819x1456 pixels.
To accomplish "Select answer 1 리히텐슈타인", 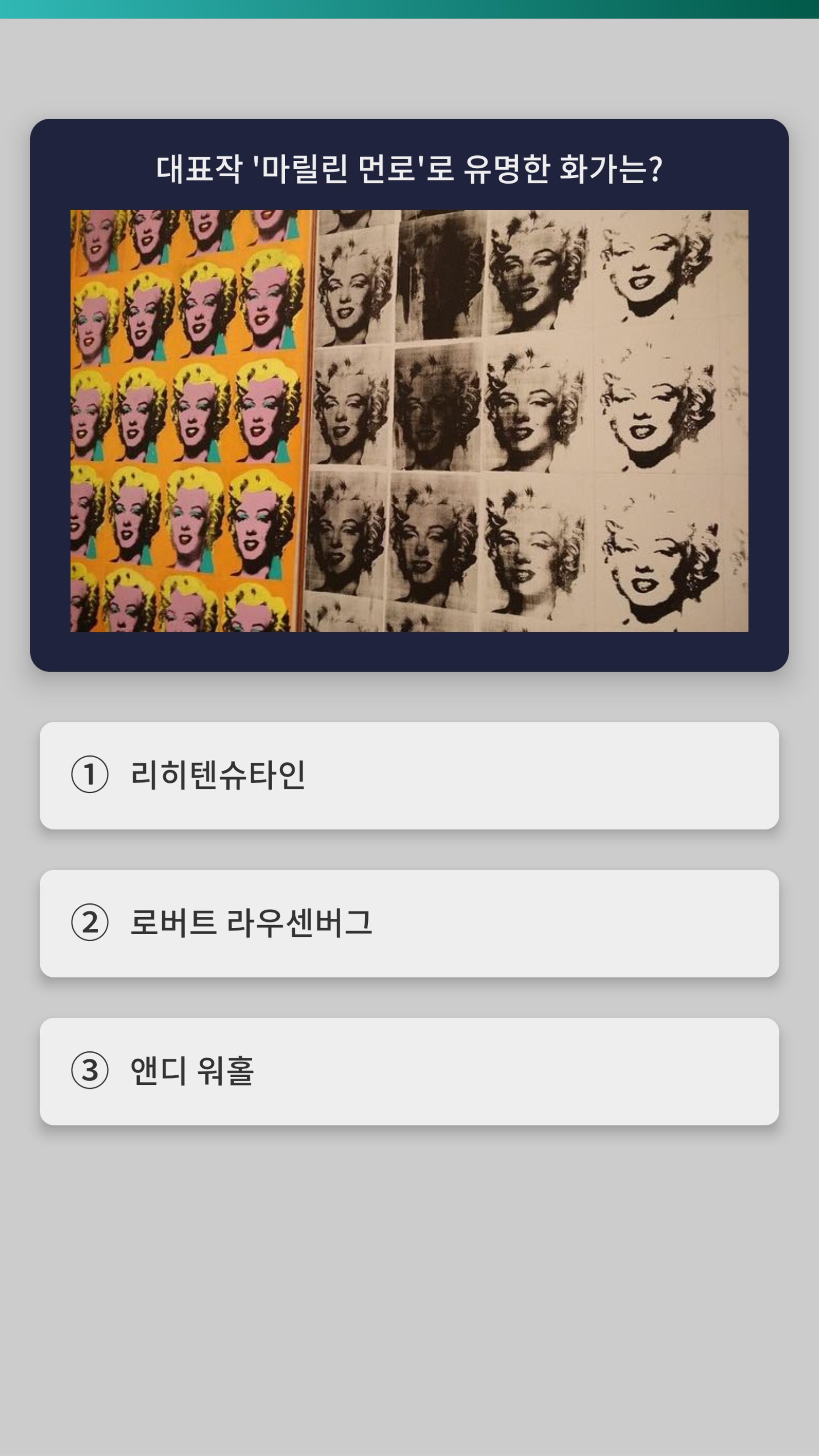I will (x=409, y=775).
